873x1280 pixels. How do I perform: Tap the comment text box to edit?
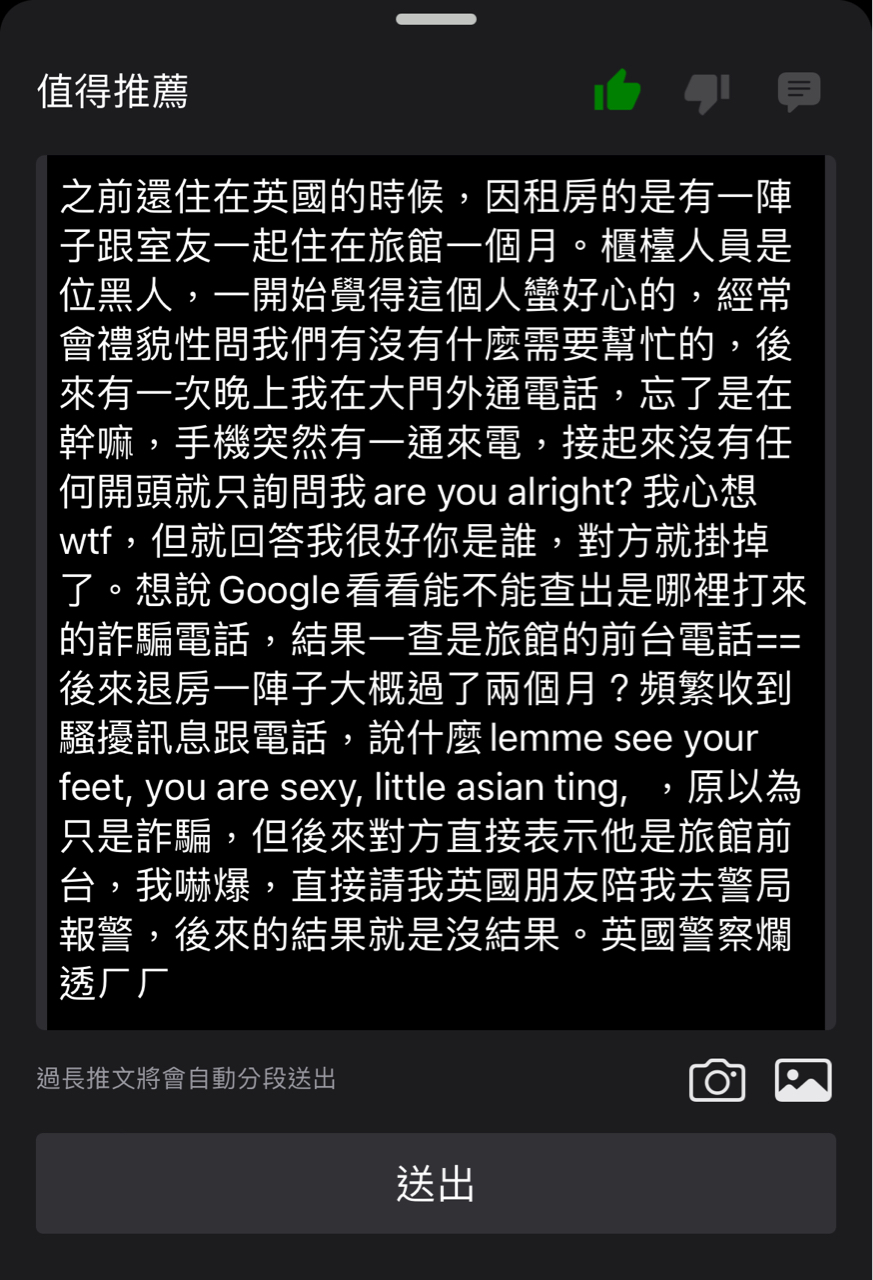tap(436, 592)
